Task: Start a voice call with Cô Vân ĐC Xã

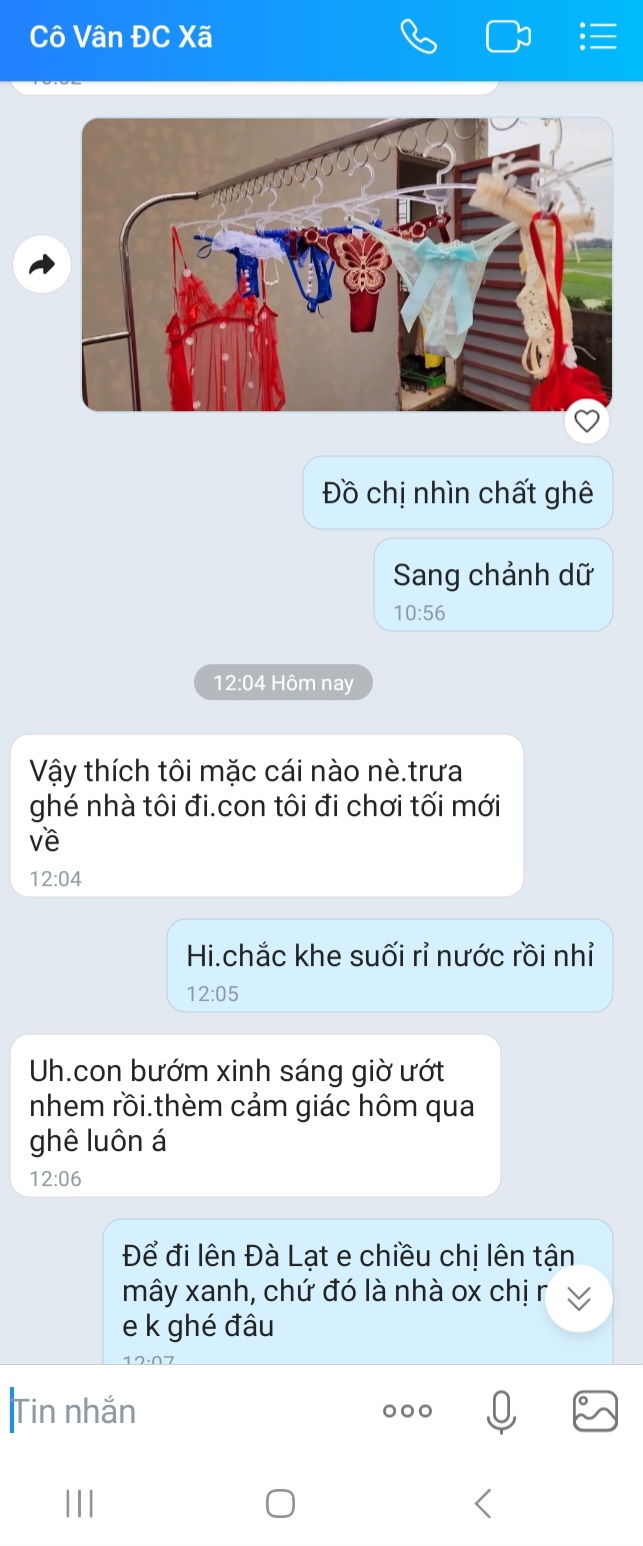Action: point(418,37)
